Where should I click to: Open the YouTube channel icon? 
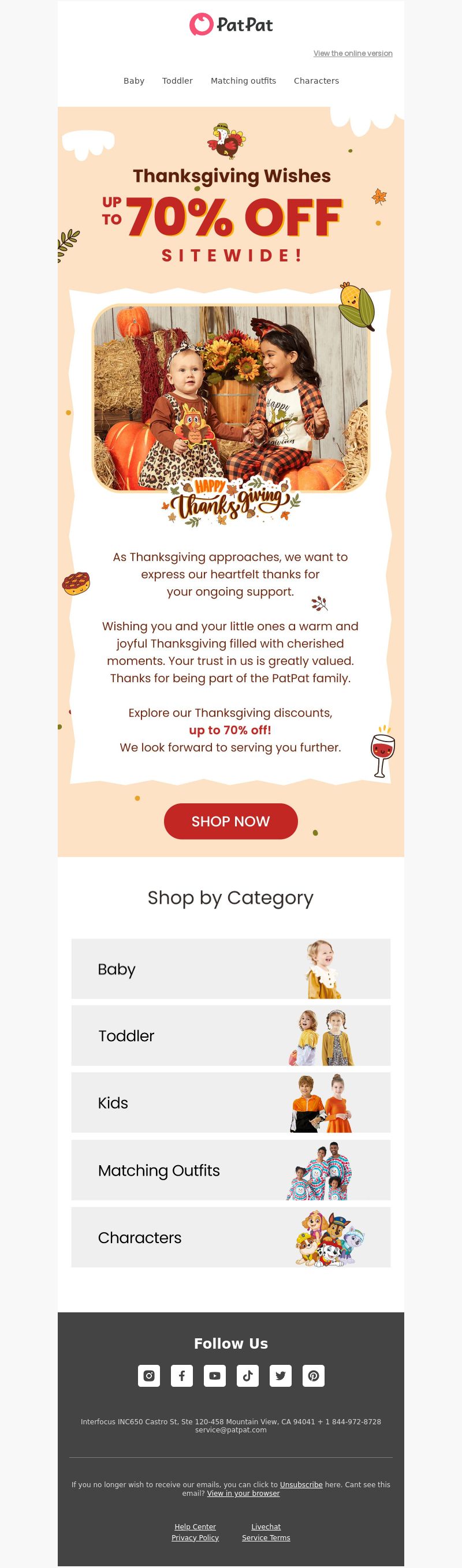pyautogui.click(x=215, y=1376)
